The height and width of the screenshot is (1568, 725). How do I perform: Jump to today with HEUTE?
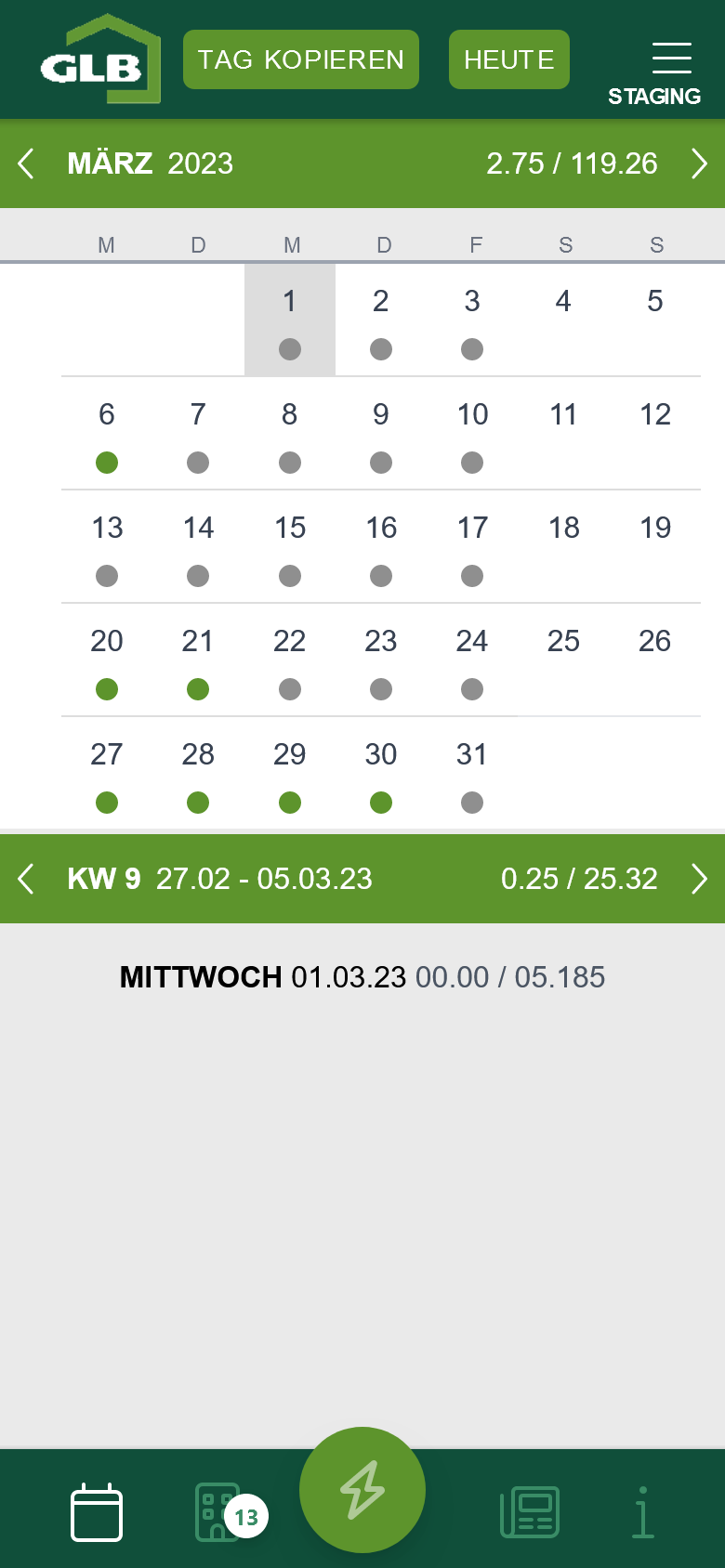click(508, 59)
